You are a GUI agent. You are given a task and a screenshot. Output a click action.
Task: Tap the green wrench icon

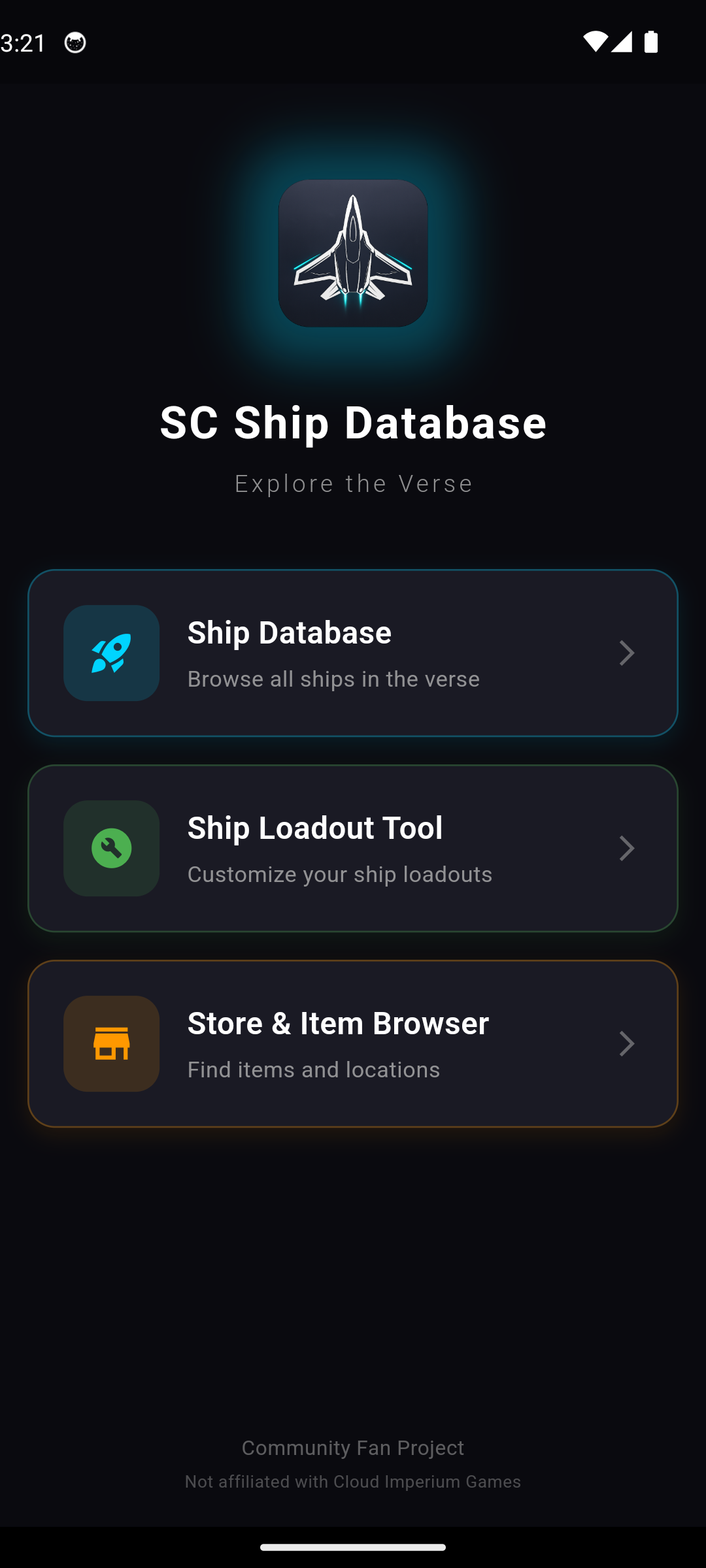pyautogui.click(x=111, y=848)
